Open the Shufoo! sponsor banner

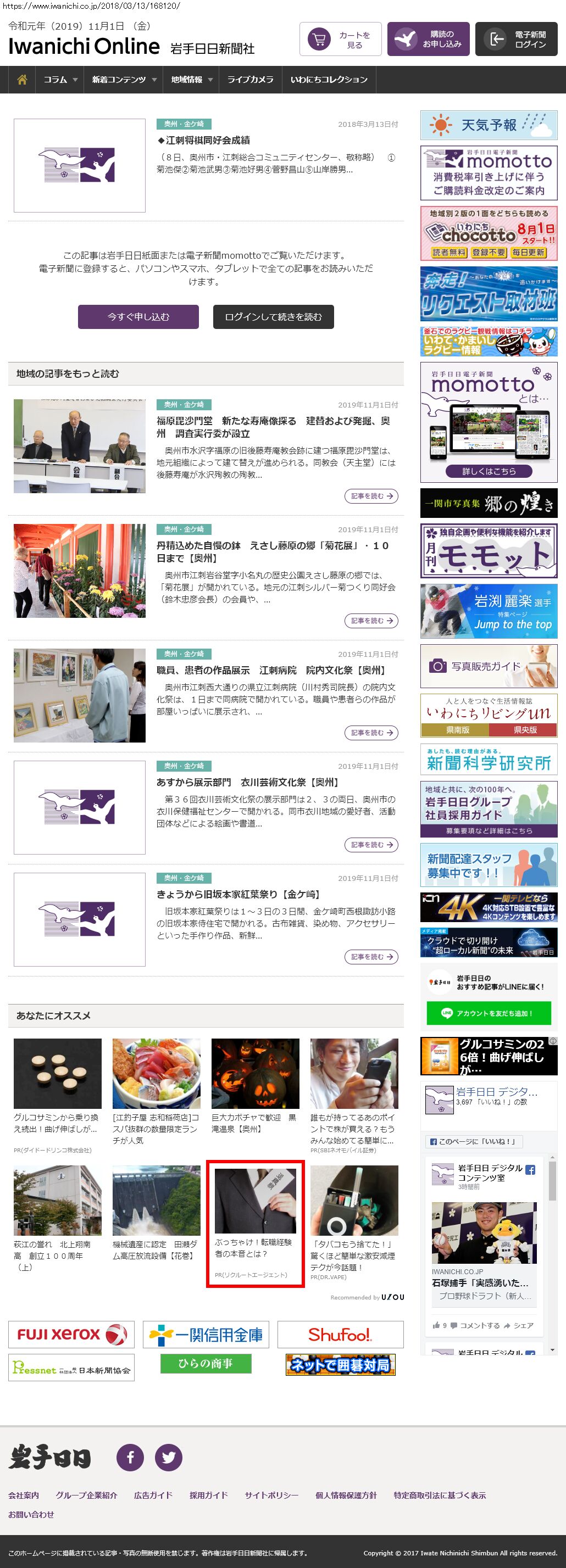coord(340,1334)
